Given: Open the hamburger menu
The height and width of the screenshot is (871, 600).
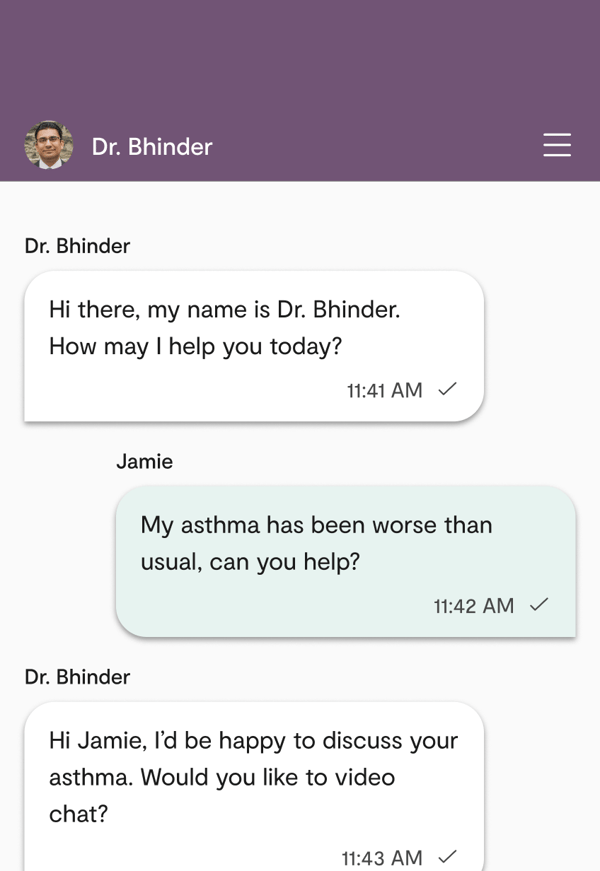Looking at the screenshot, I should [x=557, y=146].
